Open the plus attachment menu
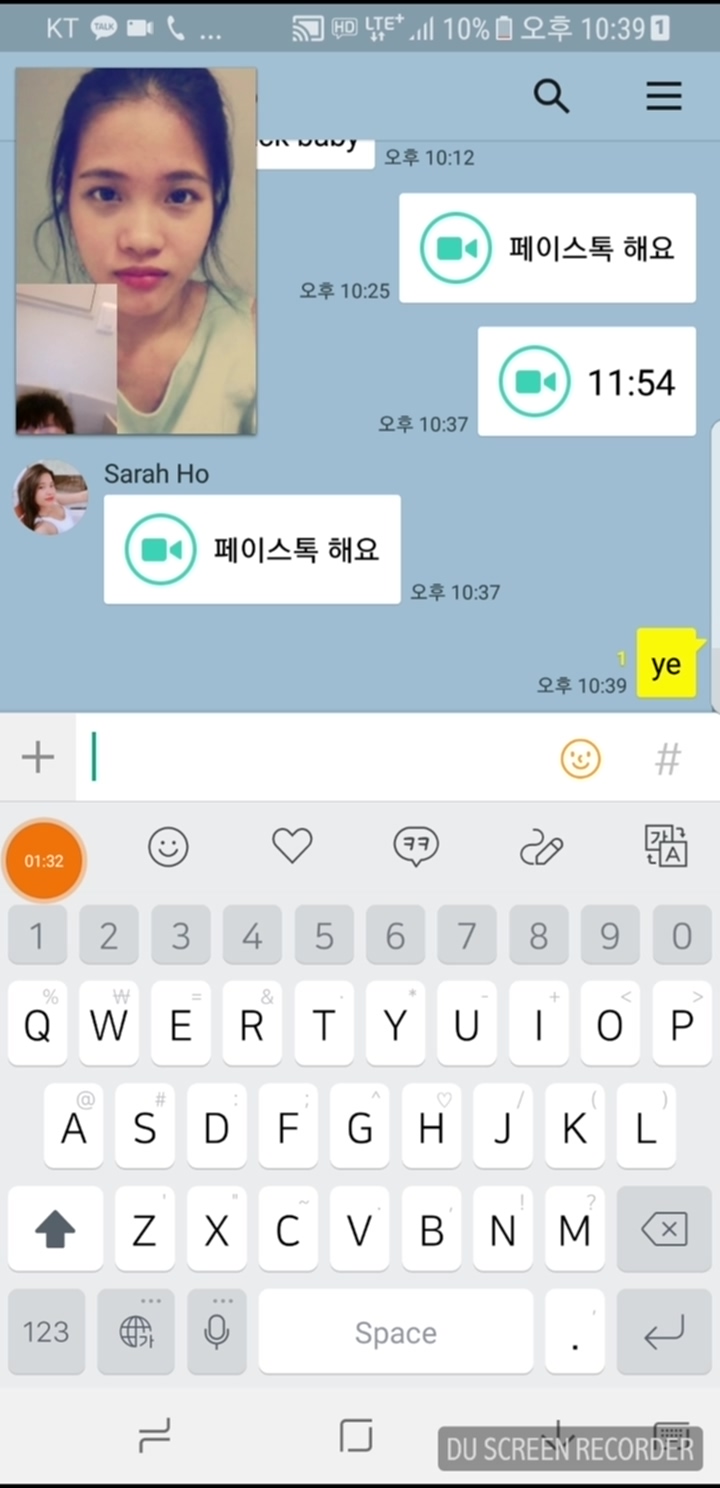This screenshot has height=1488, width=720. click(38, 757)
